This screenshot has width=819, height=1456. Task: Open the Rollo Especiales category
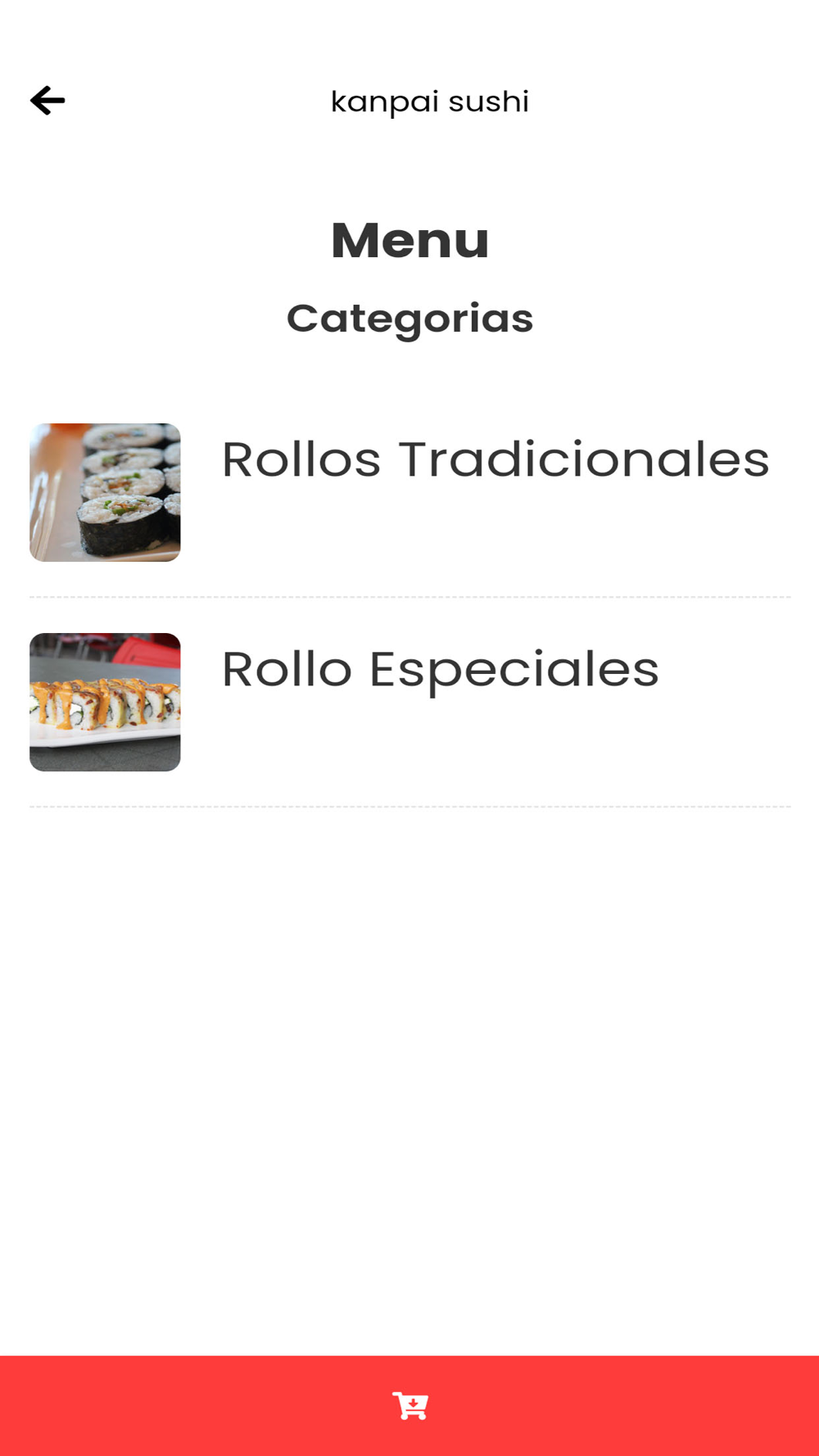point(440,669)
